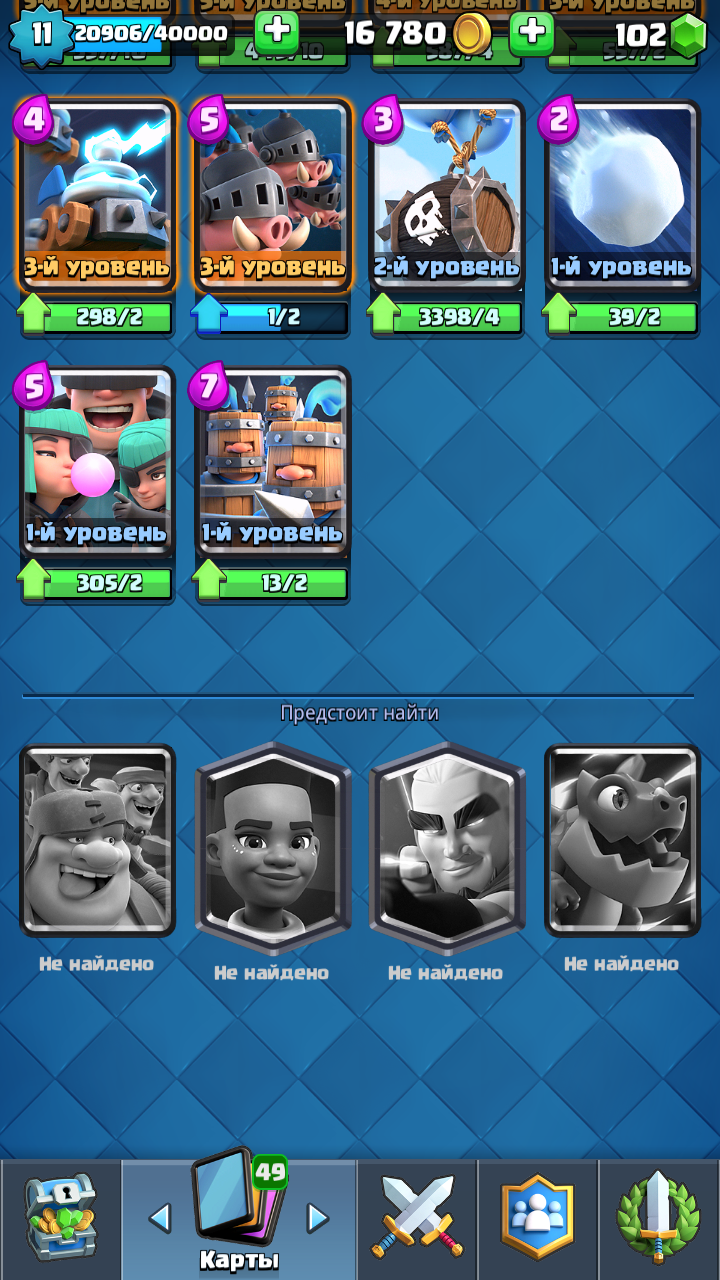View the not-found card with the fisherman
This screenshot has height=1280, width=720.
pos(447,848)
